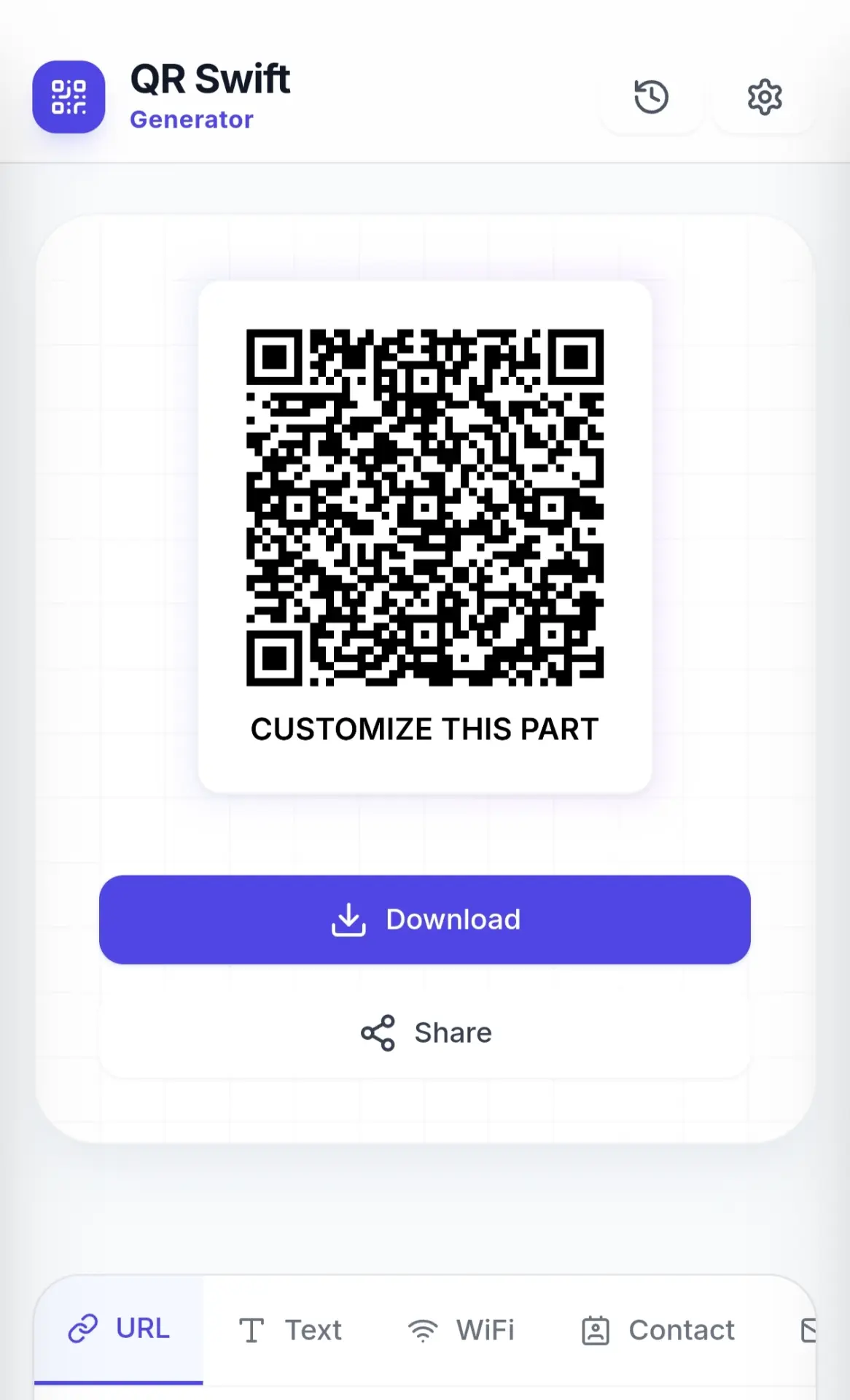The width and height of the screenshot is (850, 1400).
Task: Switch to the WiFi tab
Action: pos(461,1330)
